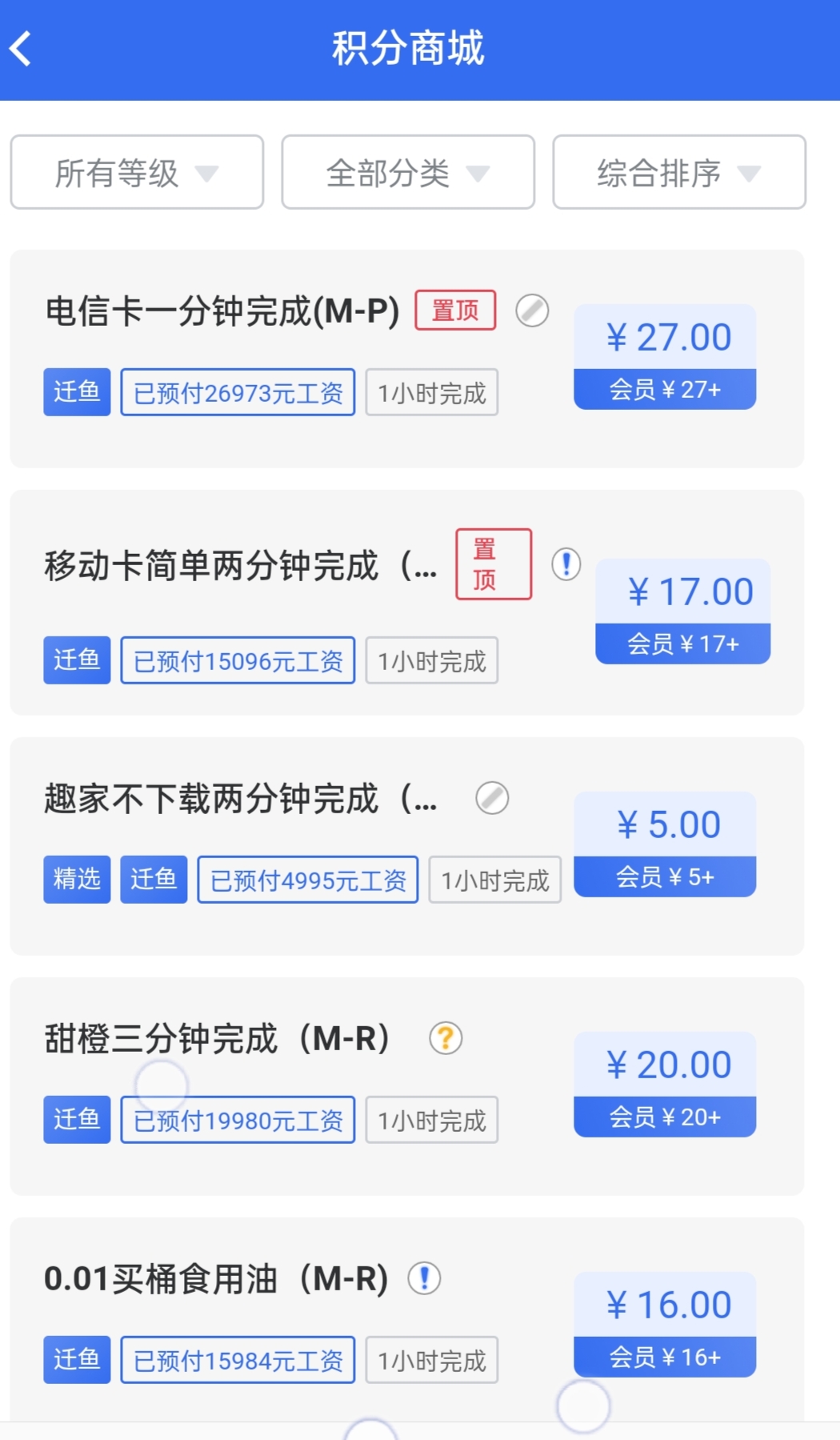Open the 综合排序 sorting dropdown
This screenshot has width=840, height=1440.
[x=678, y=172]
